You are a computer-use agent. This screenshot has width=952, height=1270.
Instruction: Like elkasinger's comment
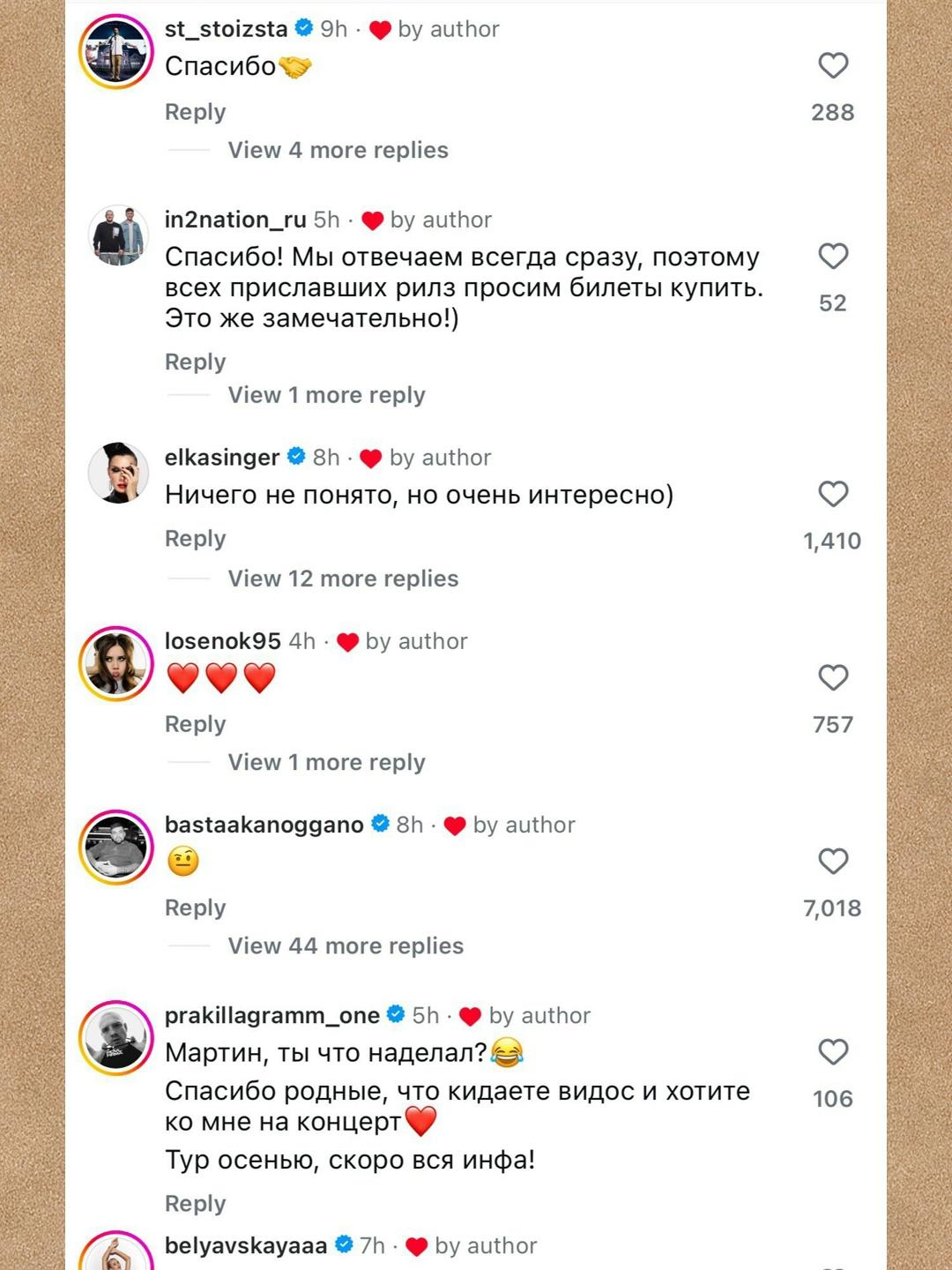(833, 494)
